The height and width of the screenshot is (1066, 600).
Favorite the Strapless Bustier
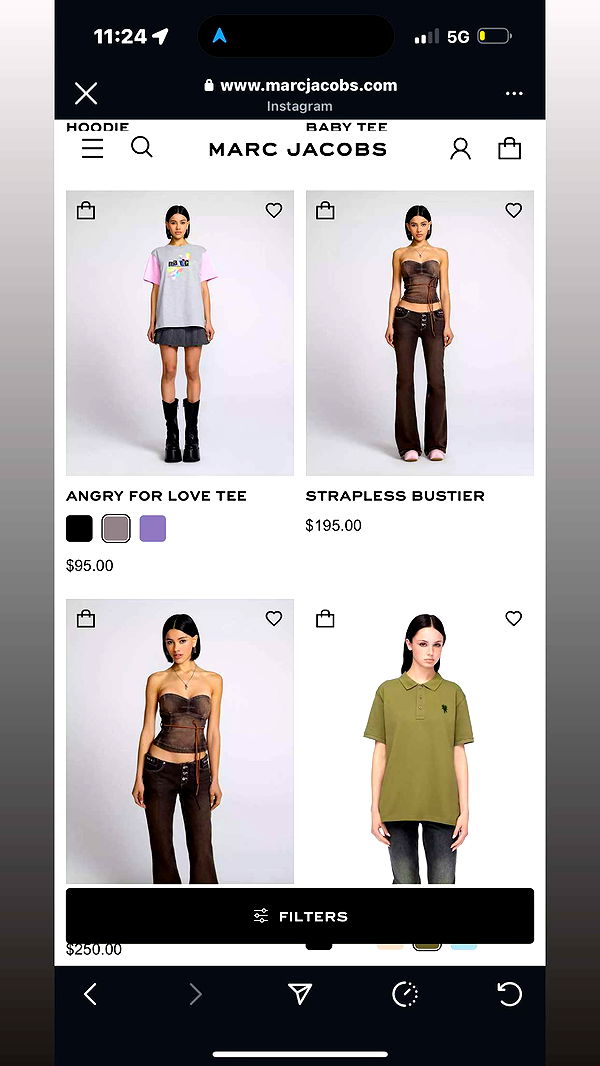pos(514,210)
